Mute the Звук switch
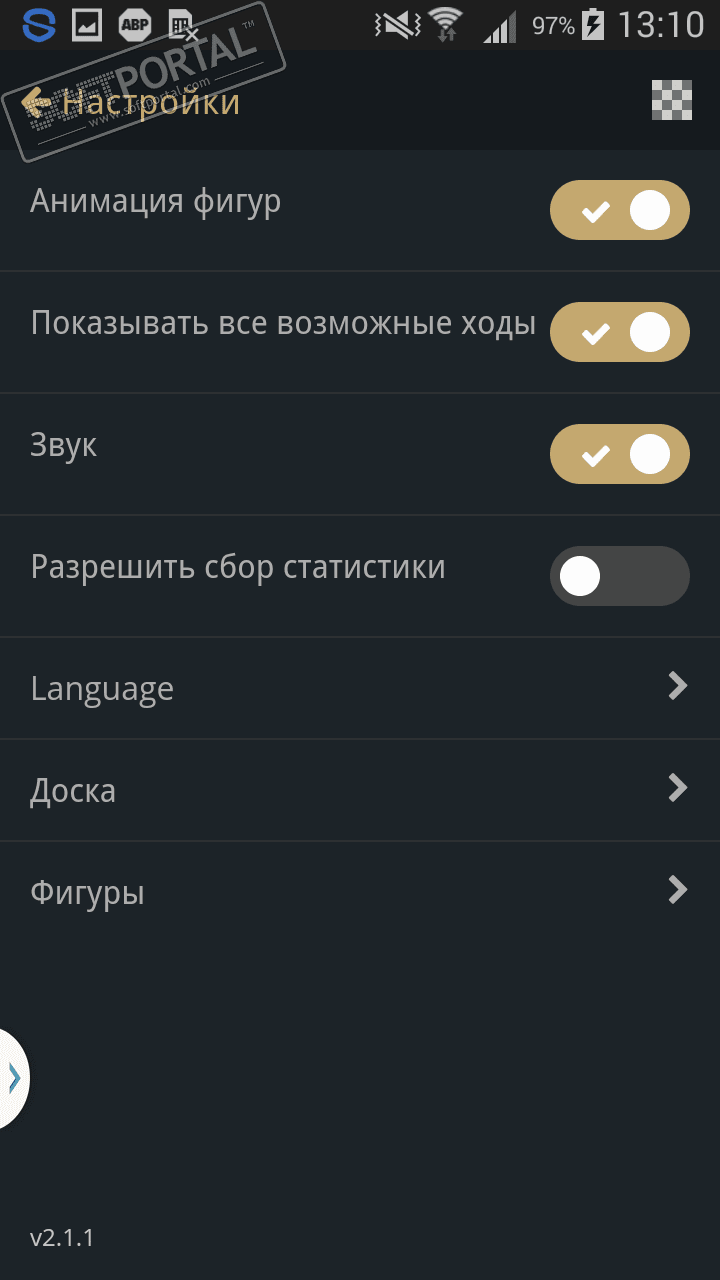 [619, 454]
